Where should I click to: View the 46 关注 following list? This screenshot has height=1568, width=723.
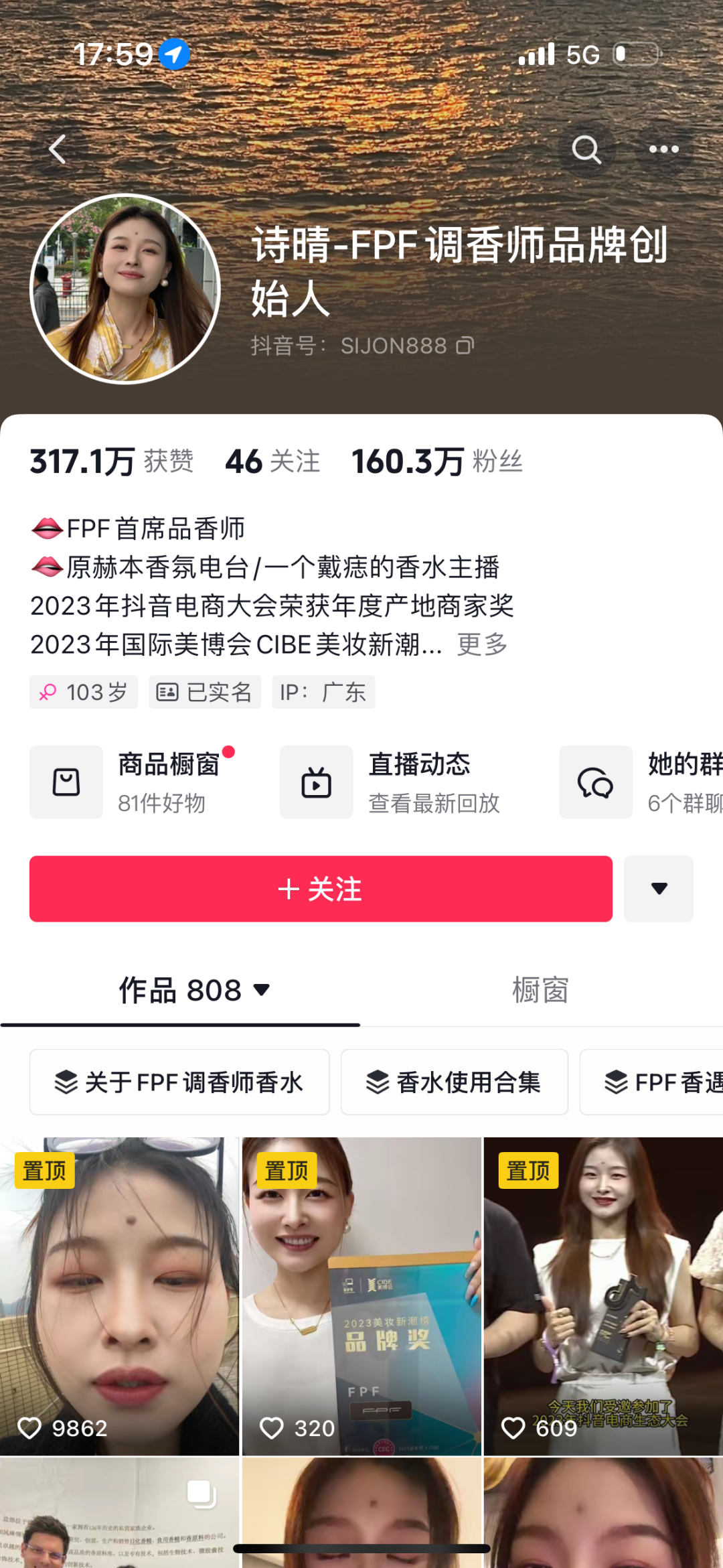pos(272,461)
